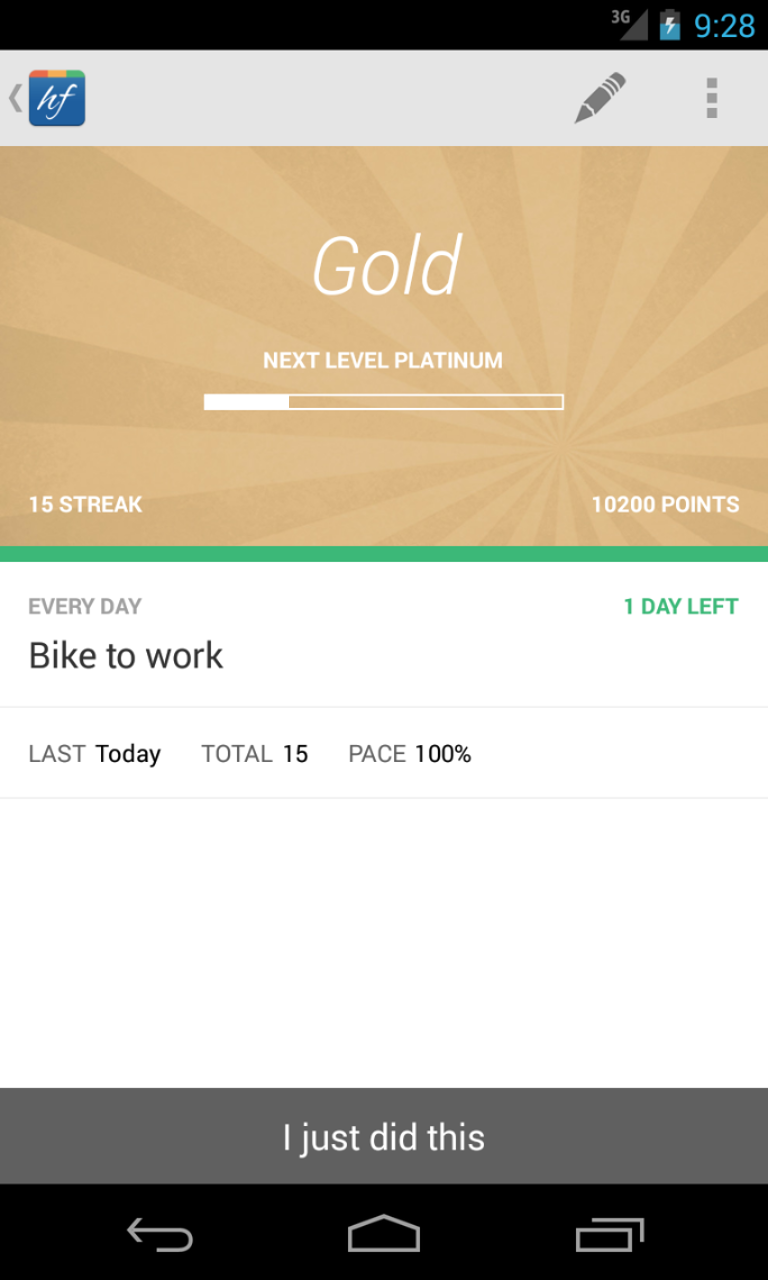This screenshot has width=768, height=1280.
Task: Tap the 'I just did this' button
Action: point(384,1137)
